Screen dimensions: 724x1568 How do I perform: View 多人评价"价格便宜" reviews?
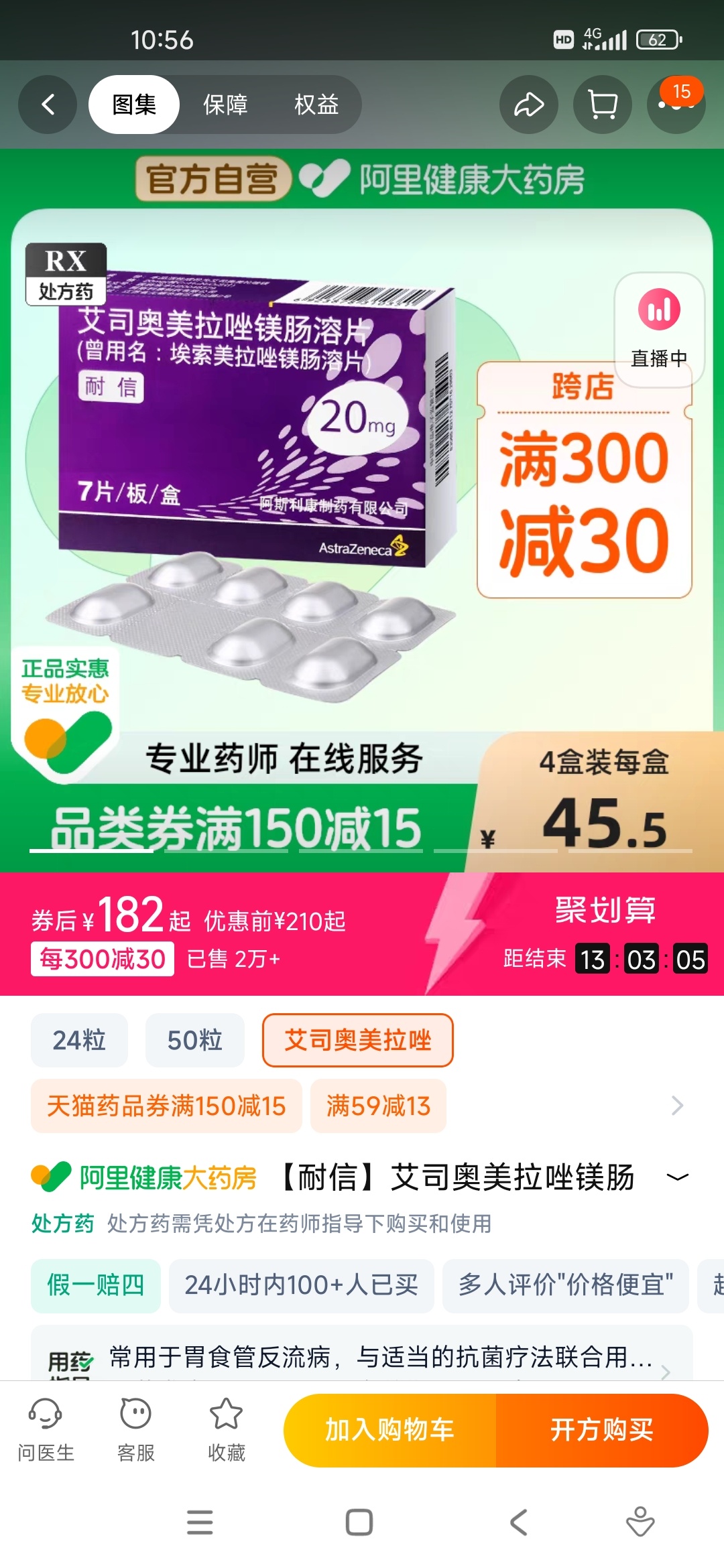(565, 1285)
